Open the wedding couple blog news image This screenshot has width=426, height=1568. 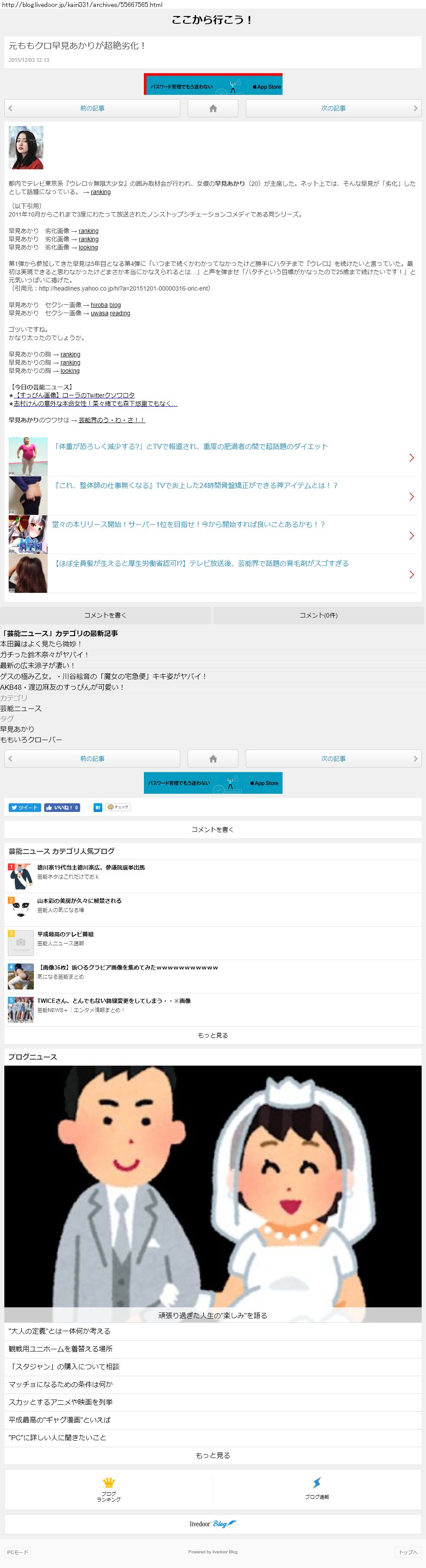(213, 1187)
